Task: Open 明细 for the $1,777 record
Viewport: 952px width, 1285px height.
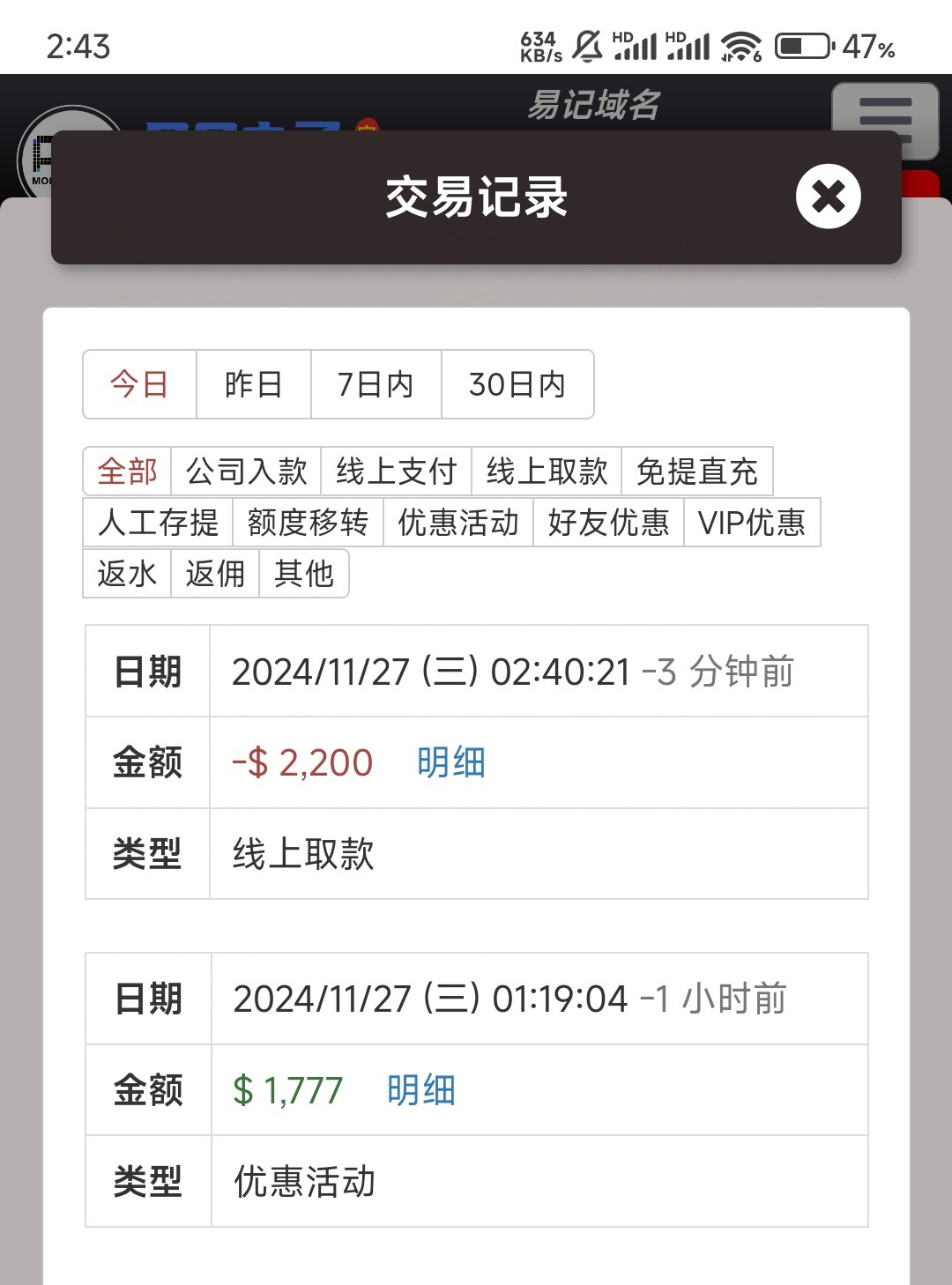Action: coord(421,1090)
